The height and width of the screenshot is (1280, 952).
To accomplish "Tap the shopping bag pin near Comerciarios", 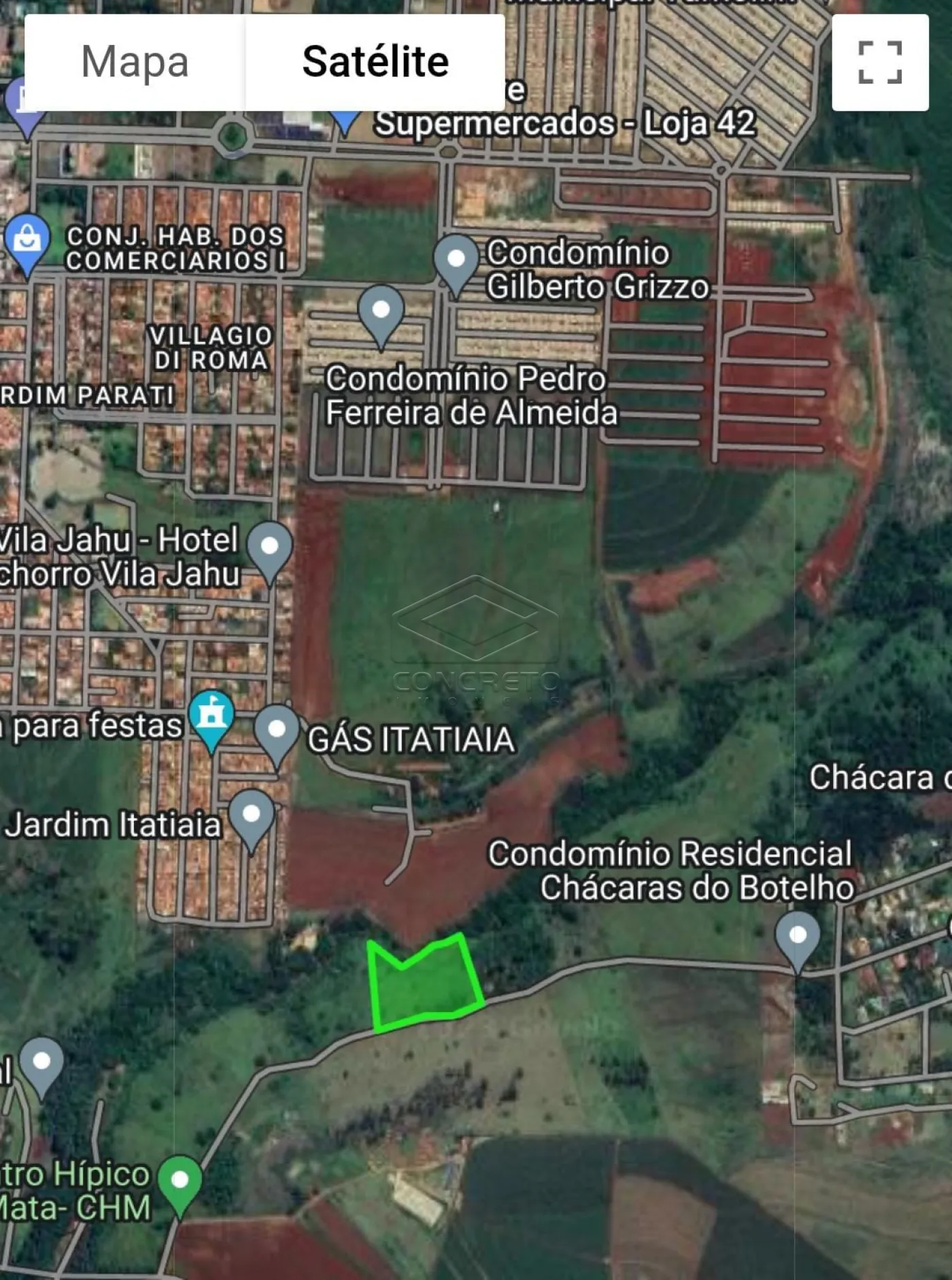I will [x=27, y=239].
